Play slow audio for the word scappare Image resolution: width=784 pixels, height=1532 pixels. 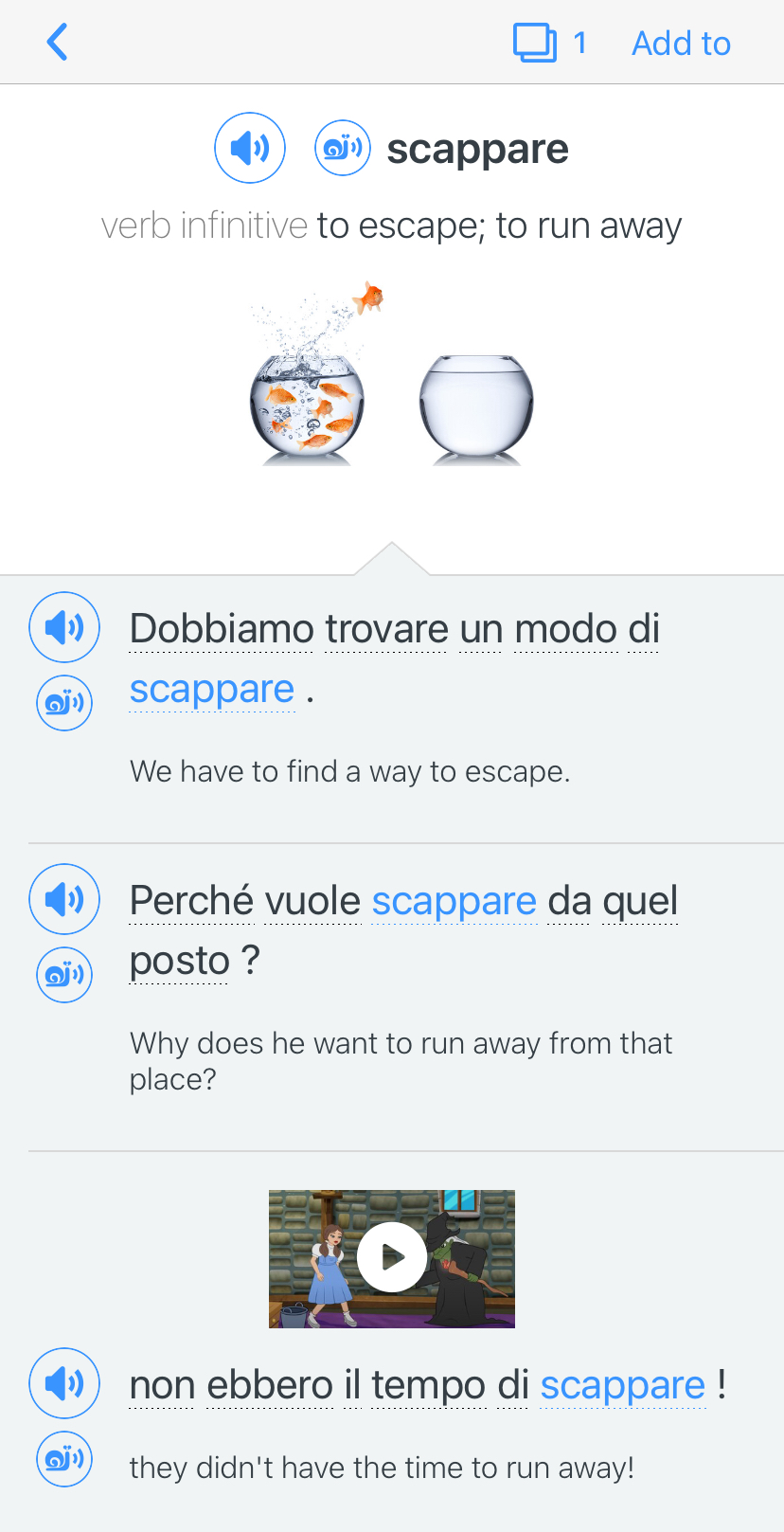coord(342,148)
